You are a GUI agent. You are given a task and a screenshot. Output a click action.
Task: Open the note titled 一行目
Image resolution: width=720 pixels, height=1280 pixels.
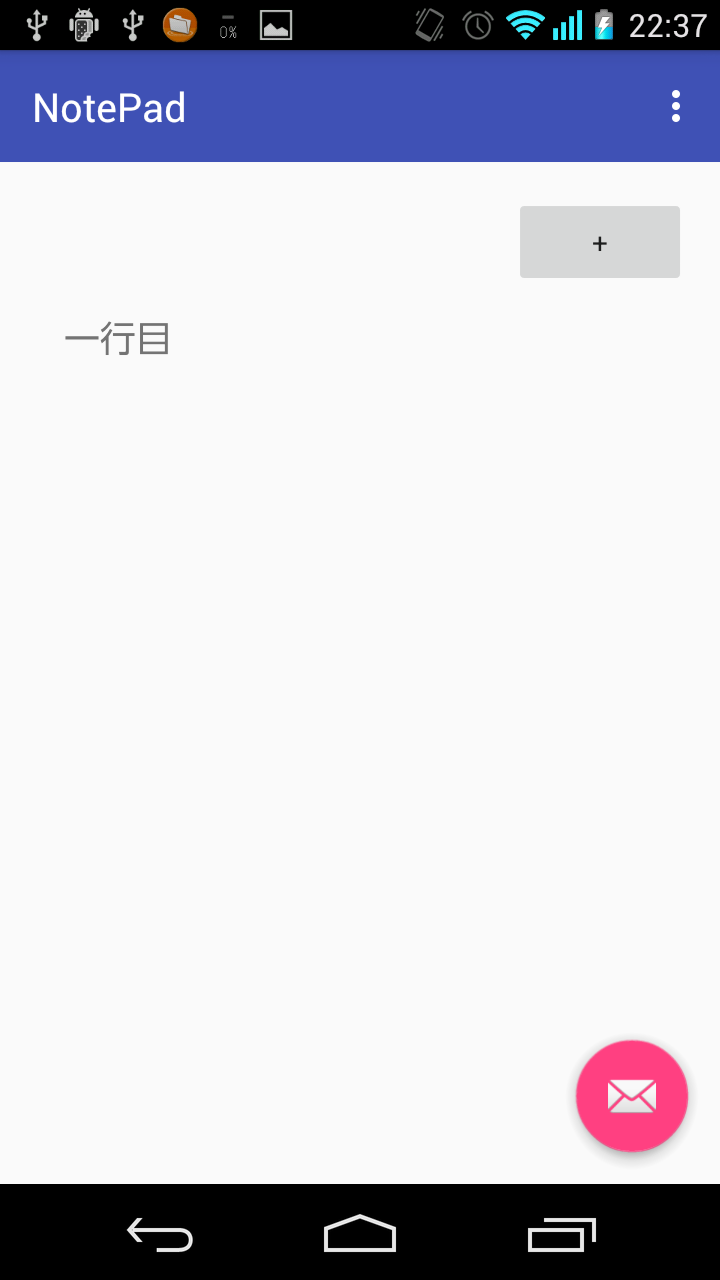[117, 340]
